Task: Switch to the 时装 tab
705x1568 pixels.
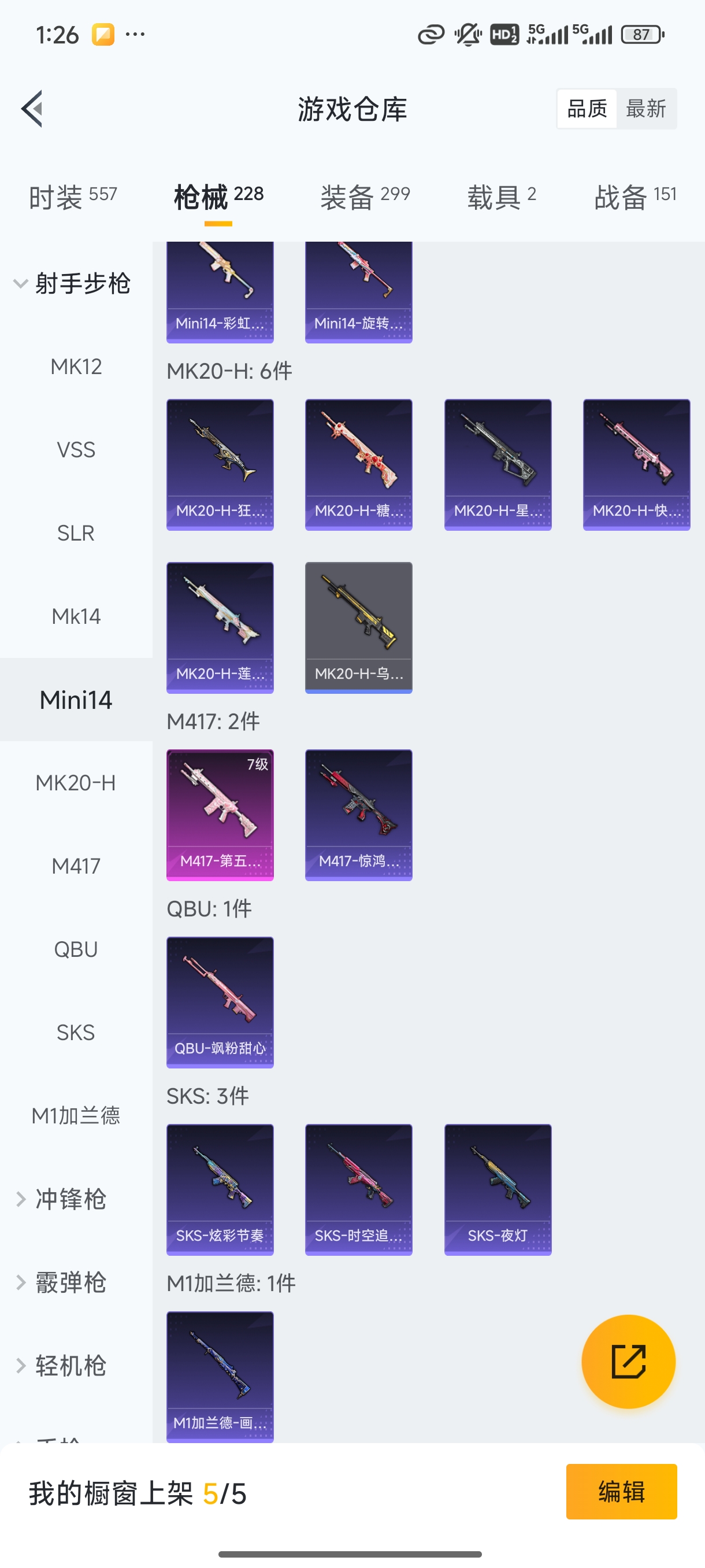Action: coord(72,197)
